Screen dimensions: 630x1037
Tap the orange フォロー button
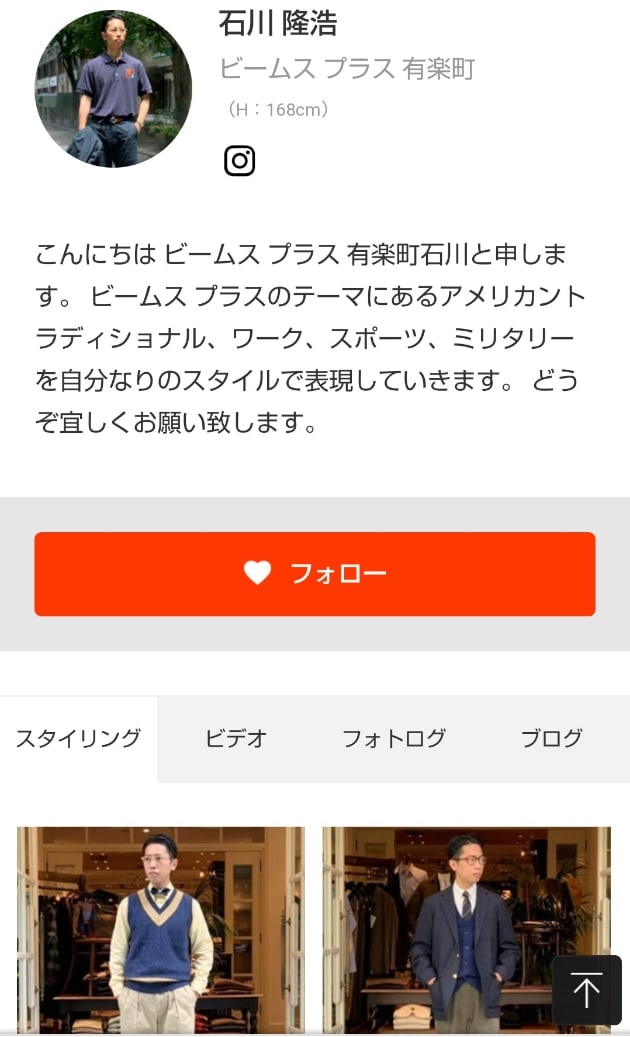tap(315, 574)
